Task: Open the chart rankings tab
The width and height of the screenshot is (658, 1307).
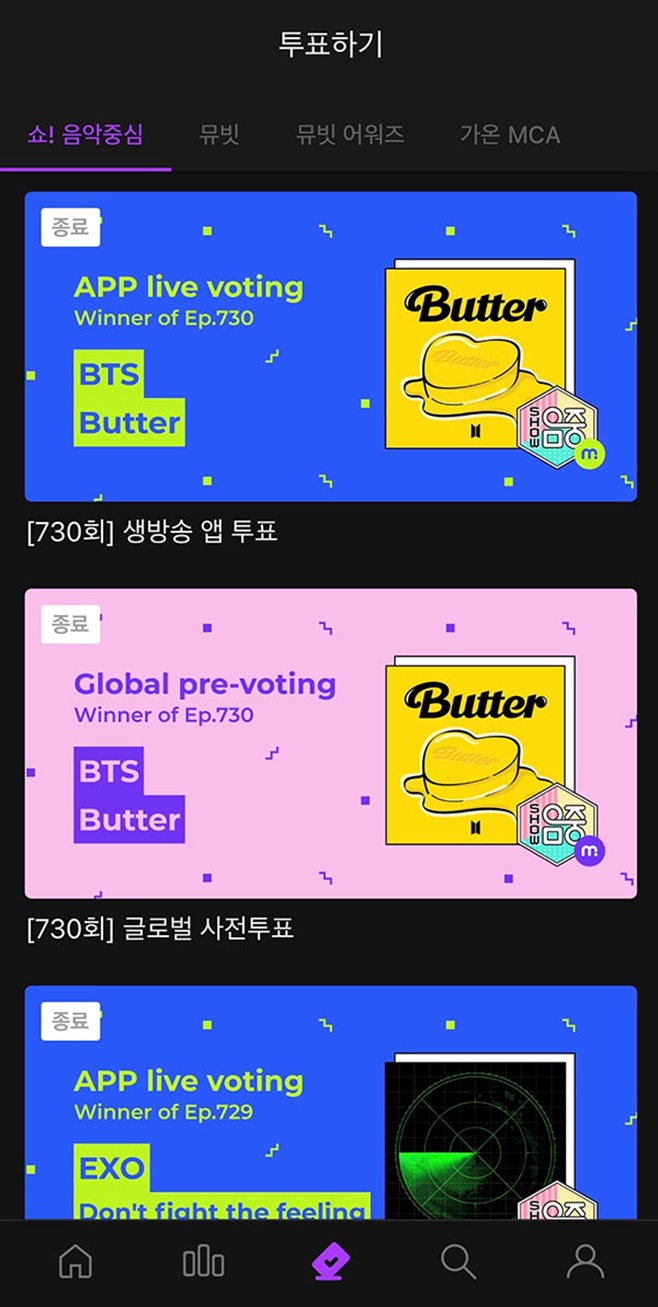Action: [x=203, y=1262]
